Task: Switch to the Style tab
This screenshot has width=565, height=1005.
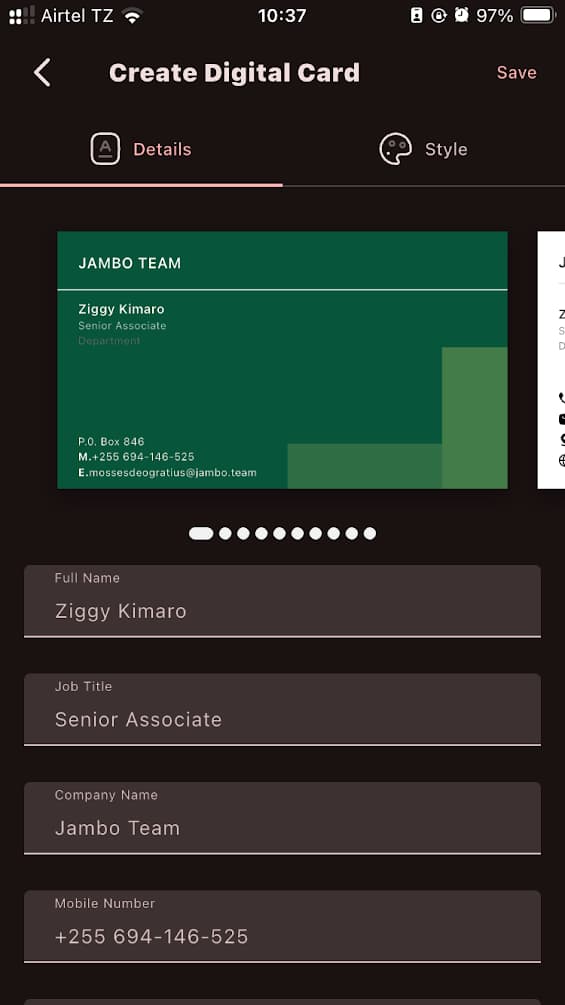Action: click(423, 149)
